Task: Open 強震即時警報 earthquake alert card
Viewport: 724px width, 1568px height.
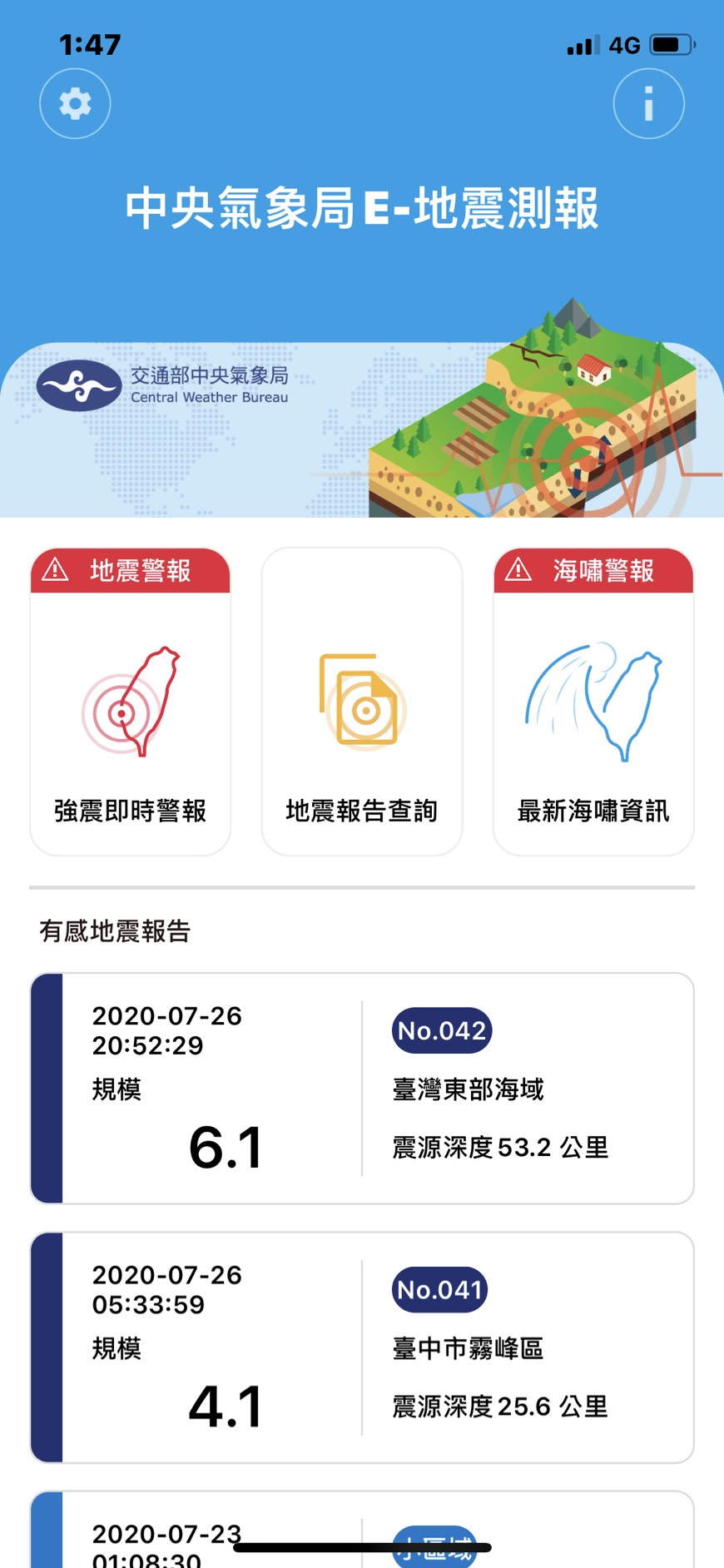Action: coord(131,702)
